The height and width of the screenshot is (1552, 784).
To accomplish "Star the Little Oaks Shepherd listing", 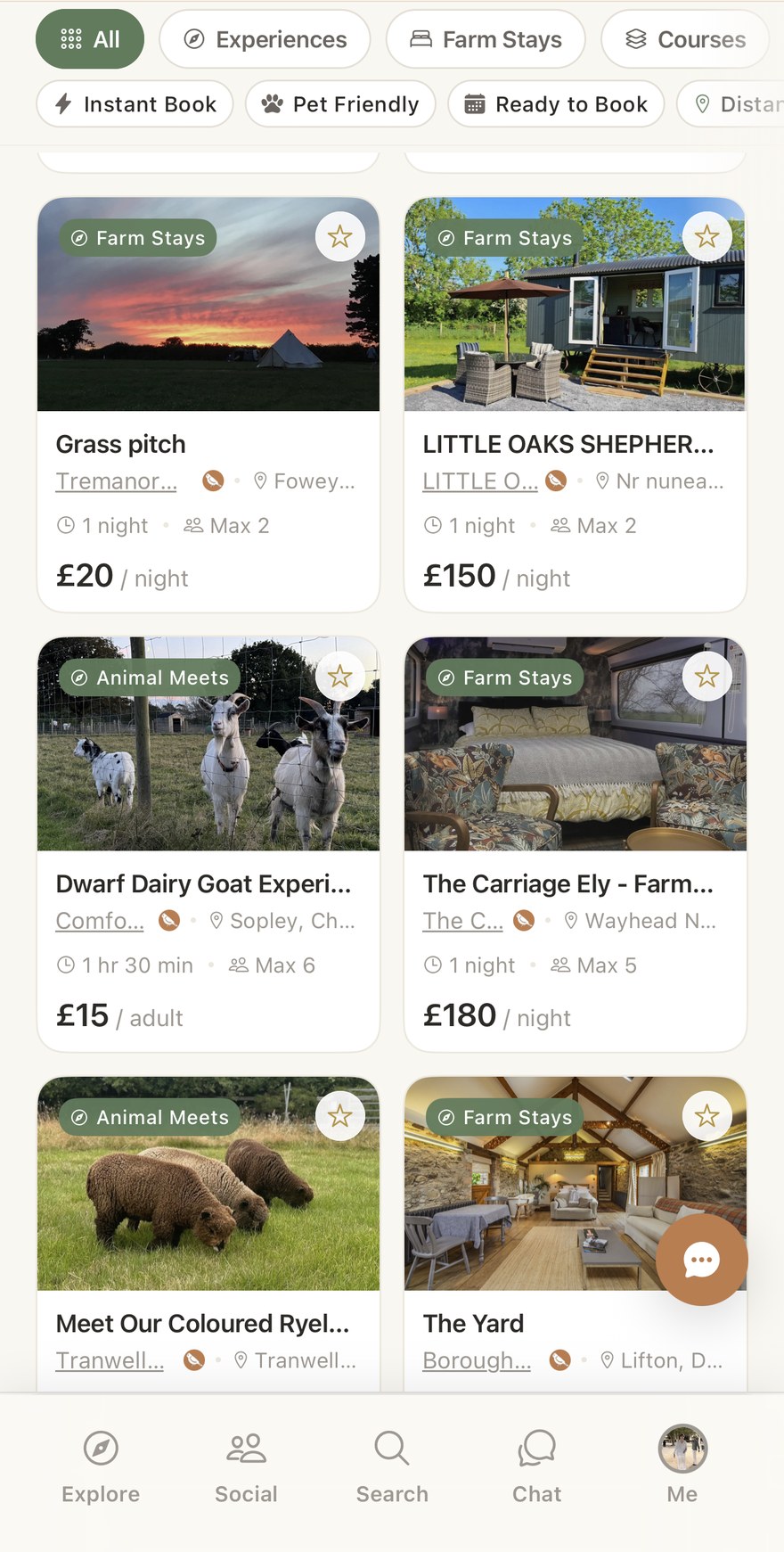I will [707, 237].
